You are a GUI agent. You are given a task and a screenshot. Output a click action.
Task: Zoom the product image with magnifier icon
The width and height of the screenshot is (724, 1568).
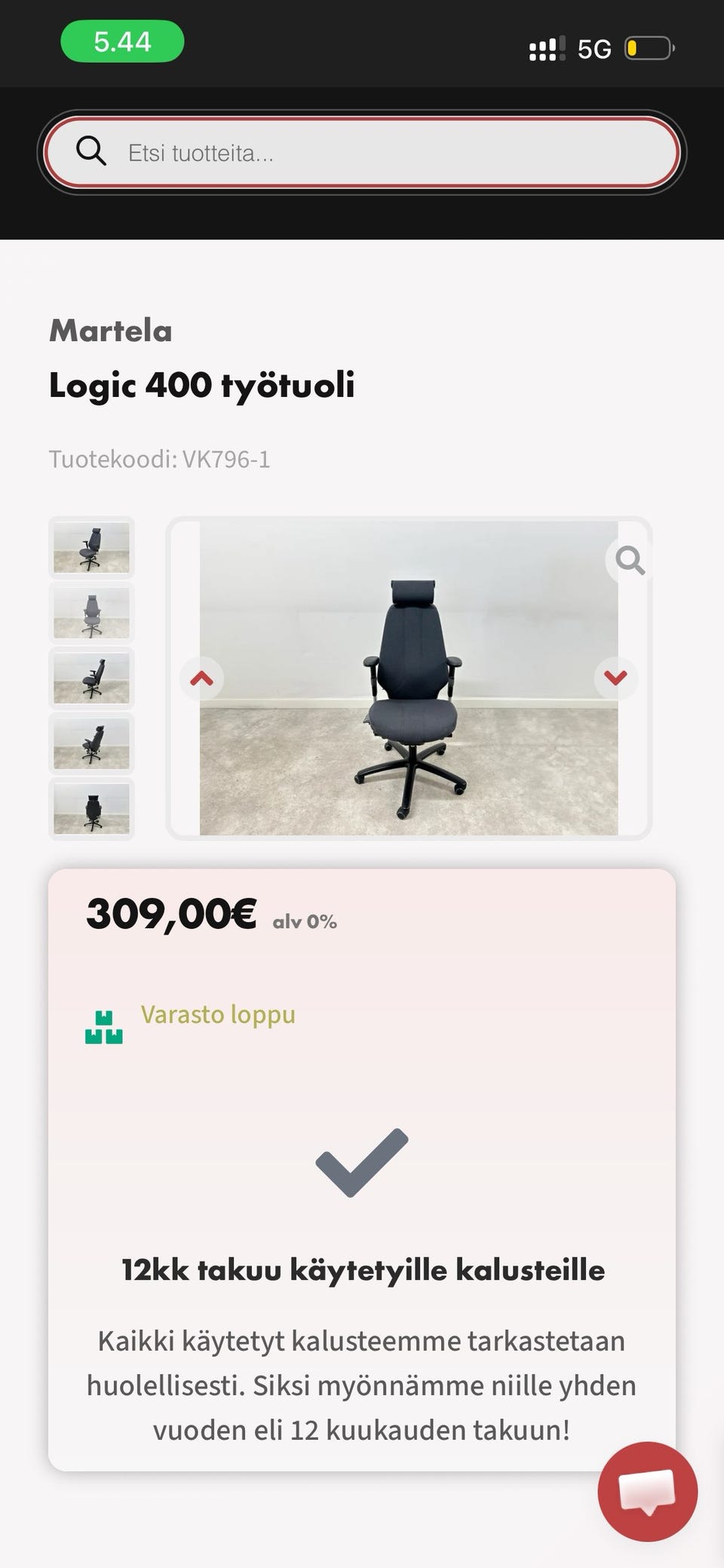pos(629,561)
